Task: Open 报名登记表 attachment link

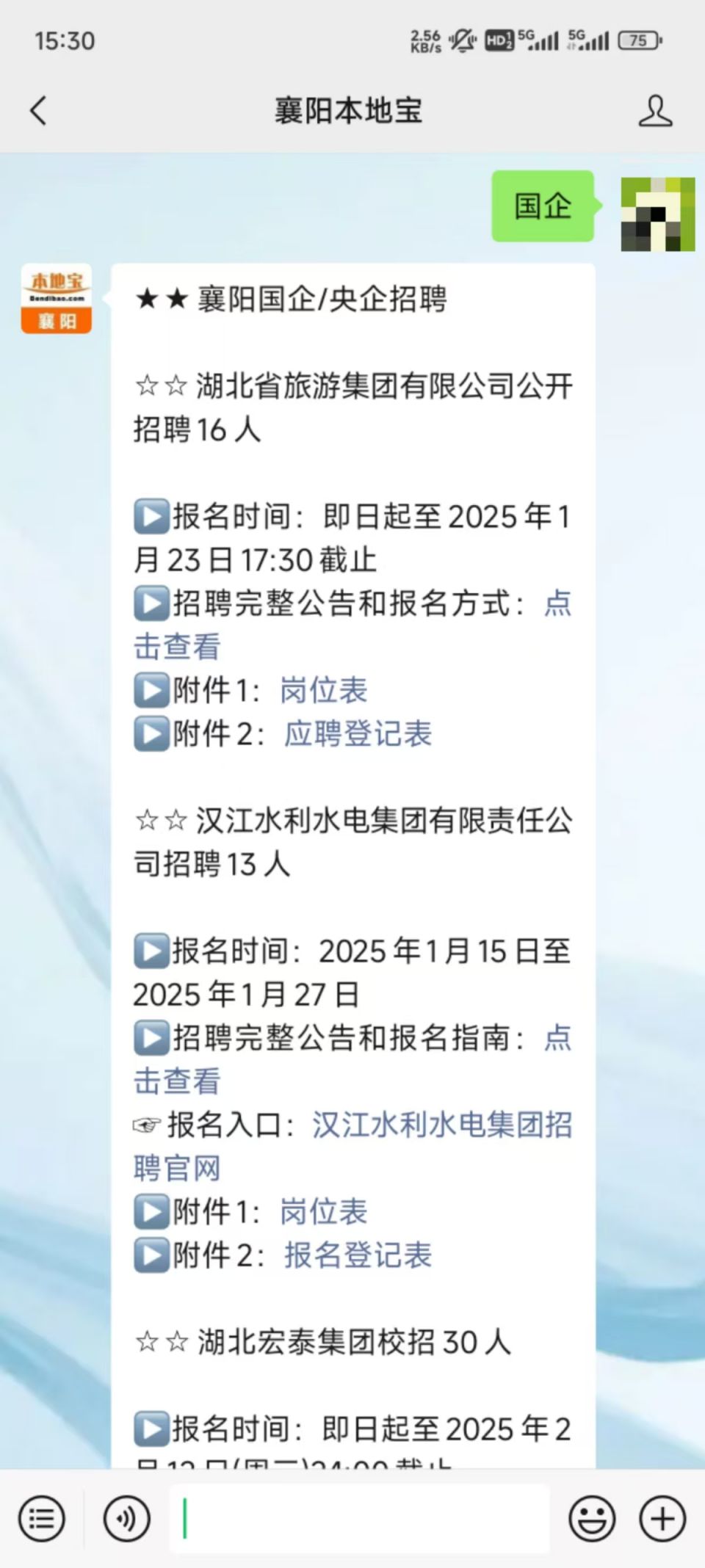Action: [x=358, y=1255]
